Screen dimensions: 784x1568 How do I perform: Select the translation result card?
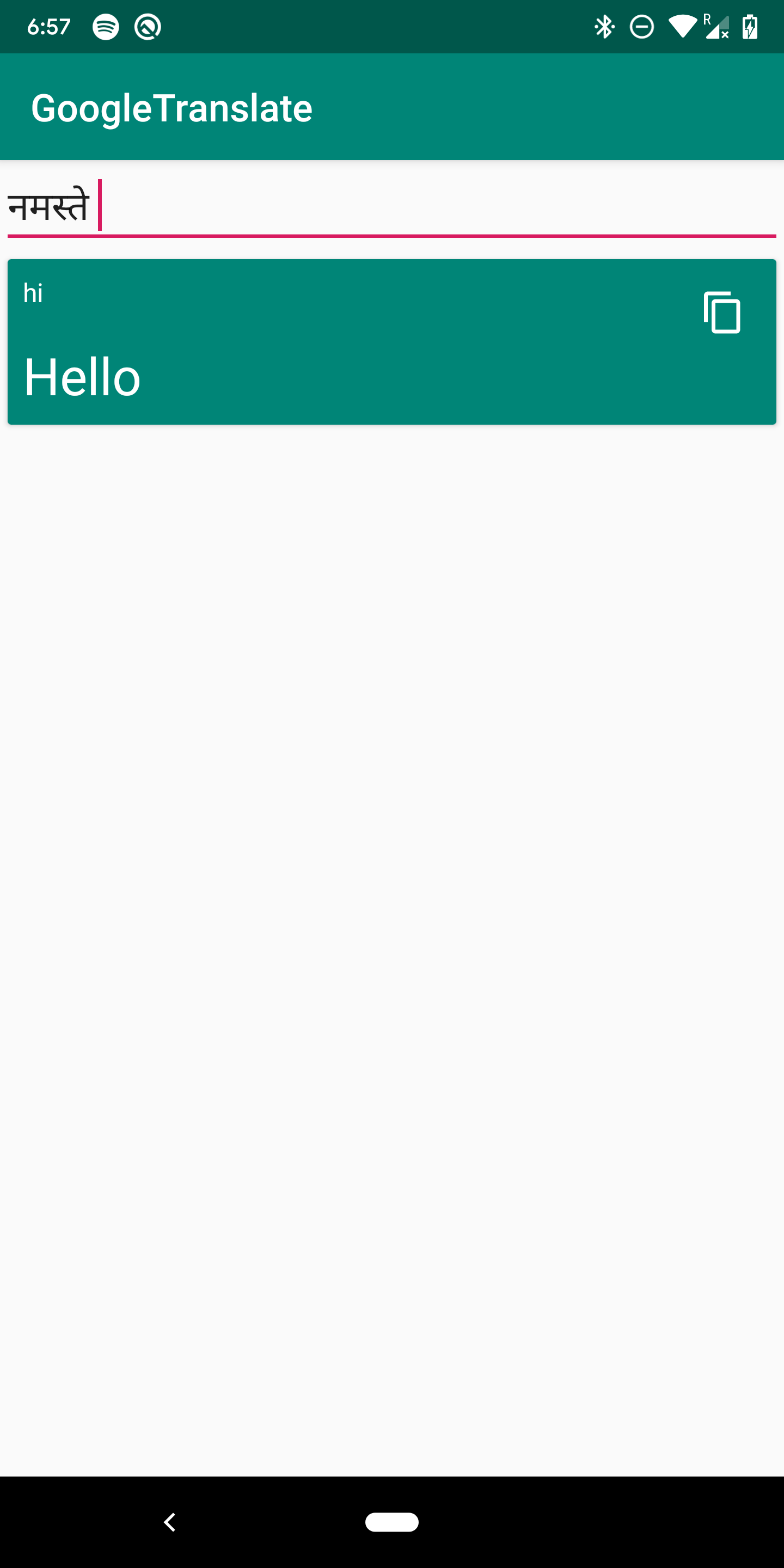(x=392, y=341)
